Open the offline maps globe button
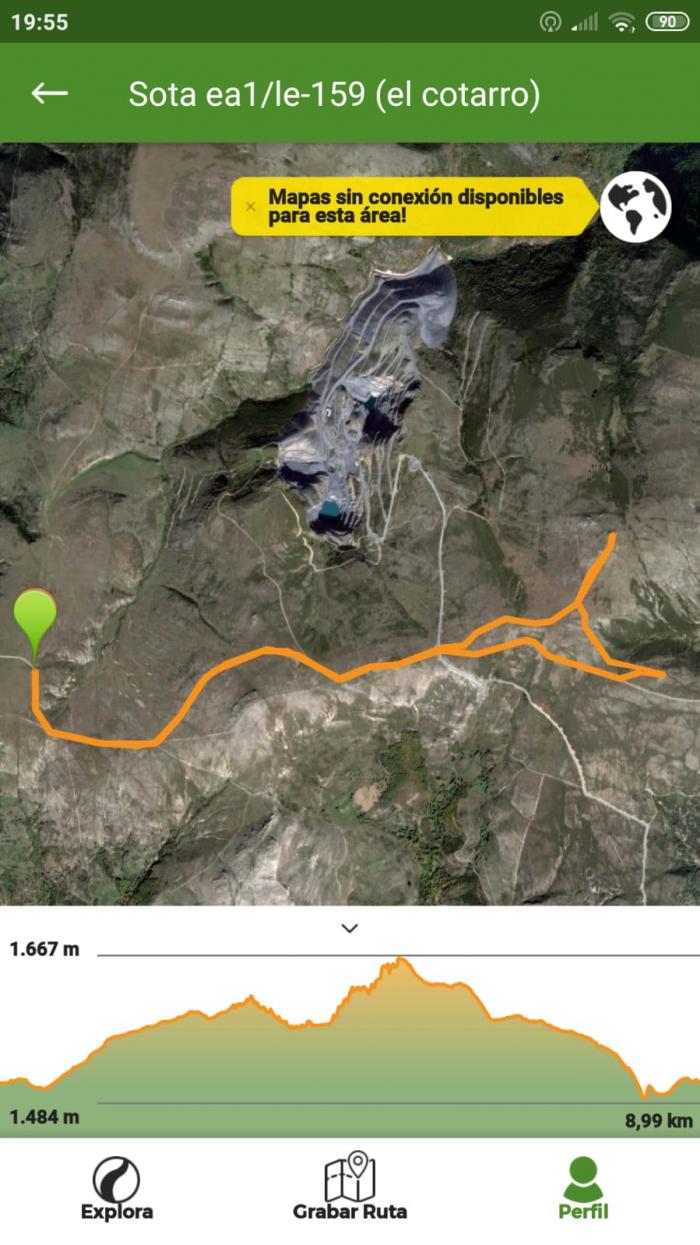 pos(635,206)
